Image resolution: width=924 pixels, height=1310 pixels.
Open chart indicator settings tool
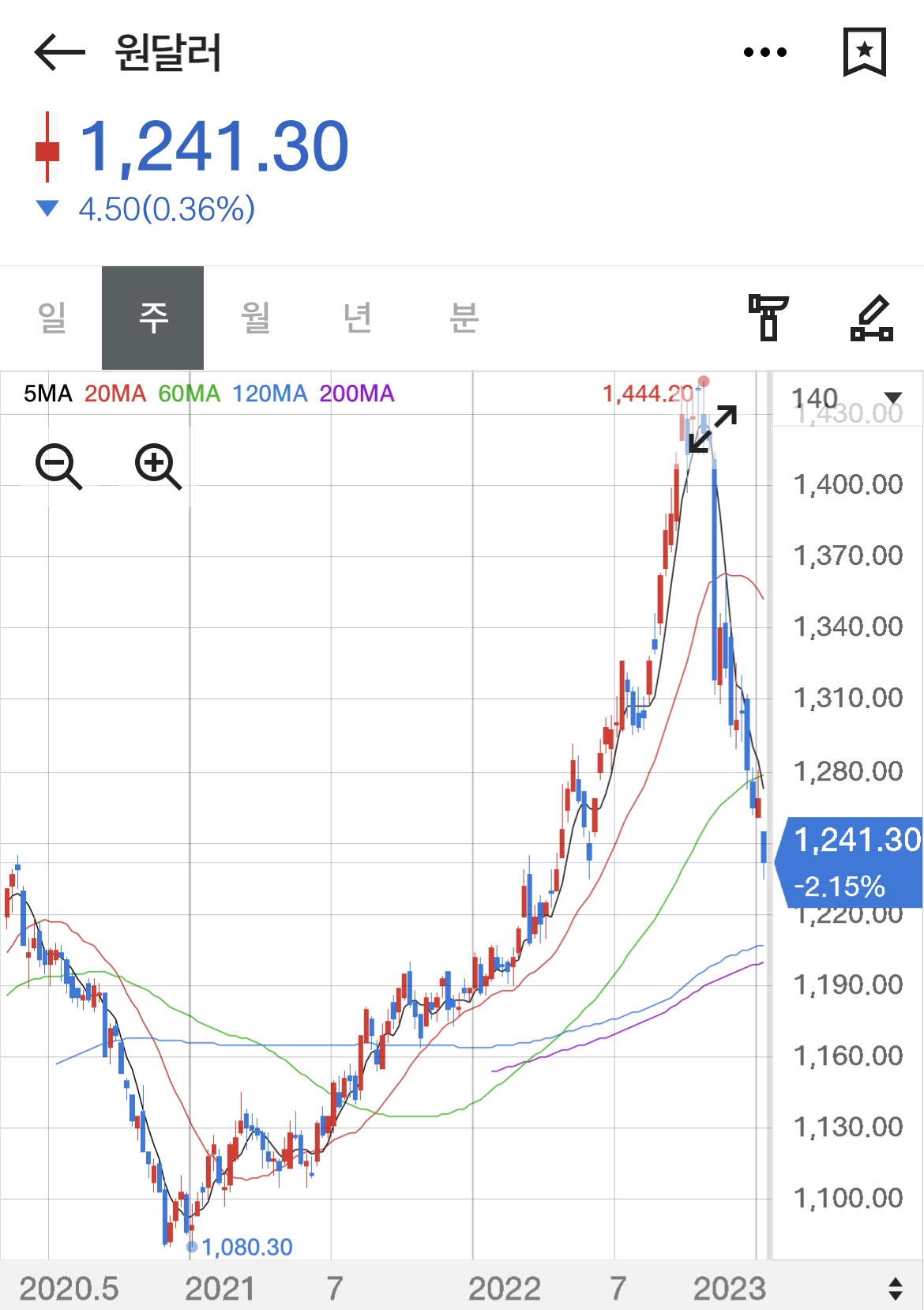click(768, 318)
